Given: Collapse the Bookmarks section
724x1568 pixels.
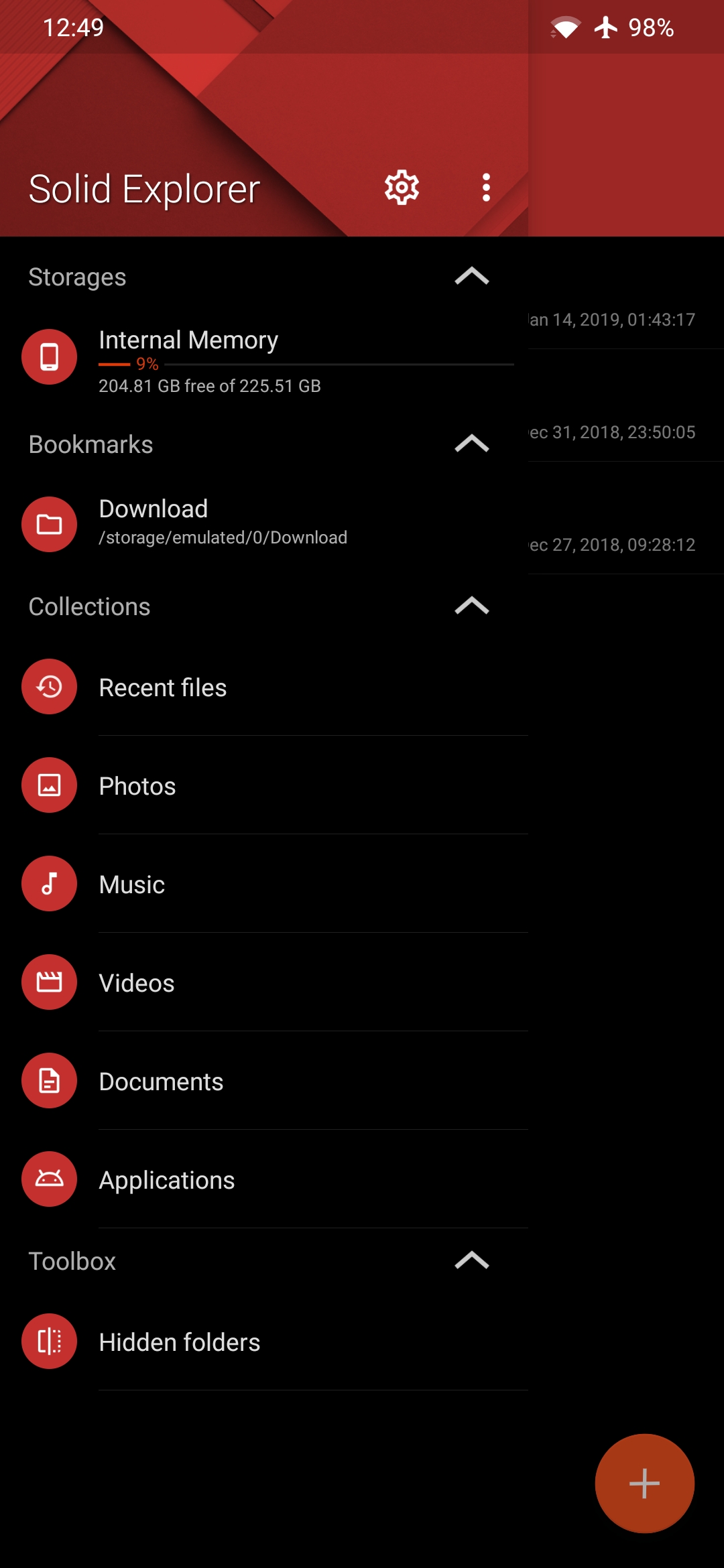Looking at the screenshot, I should (x=472, y=444).
